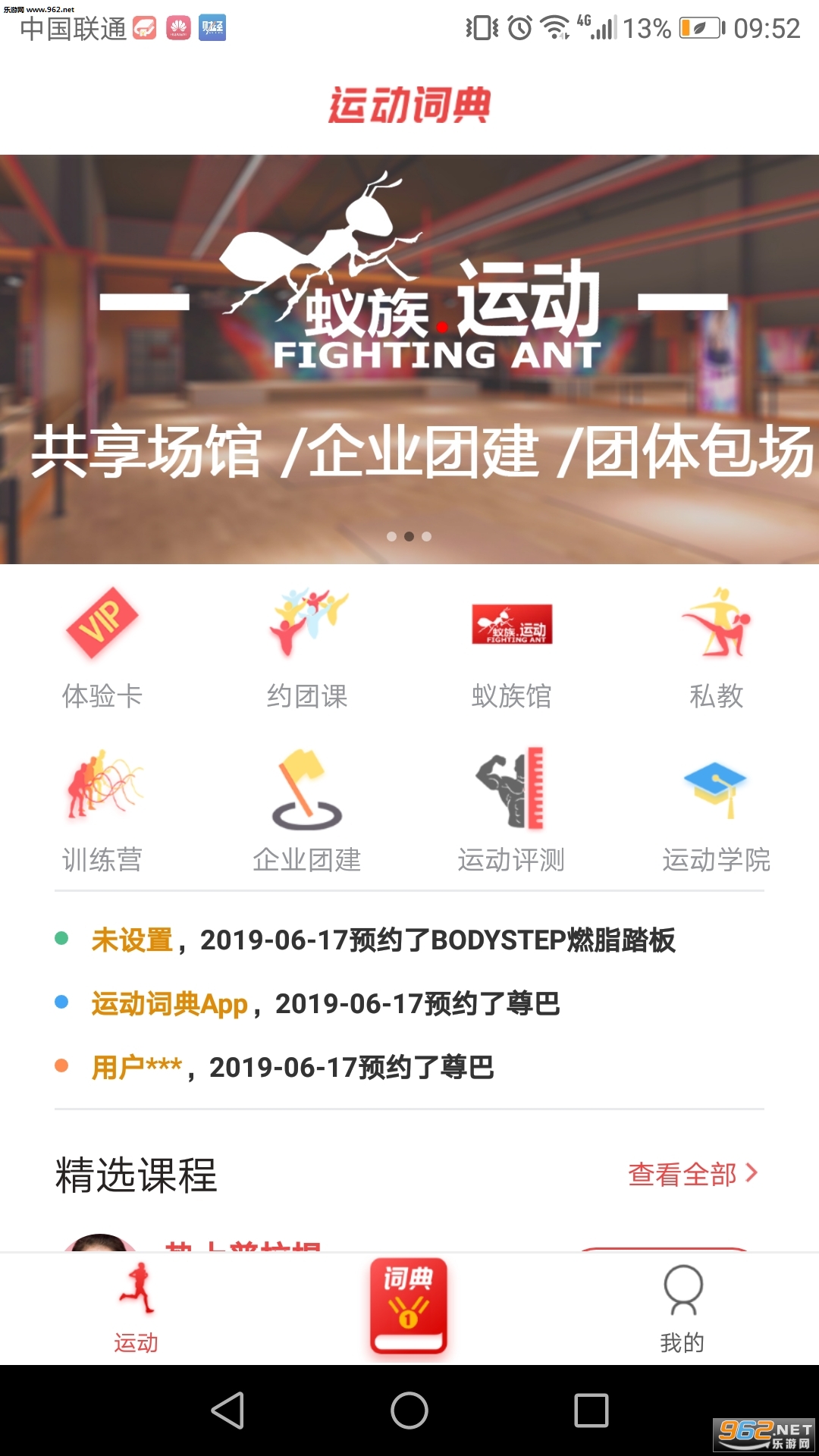Go to the system home screen
The width and height of the screenshot is (819, 1456).
[x=409, y=1410]
